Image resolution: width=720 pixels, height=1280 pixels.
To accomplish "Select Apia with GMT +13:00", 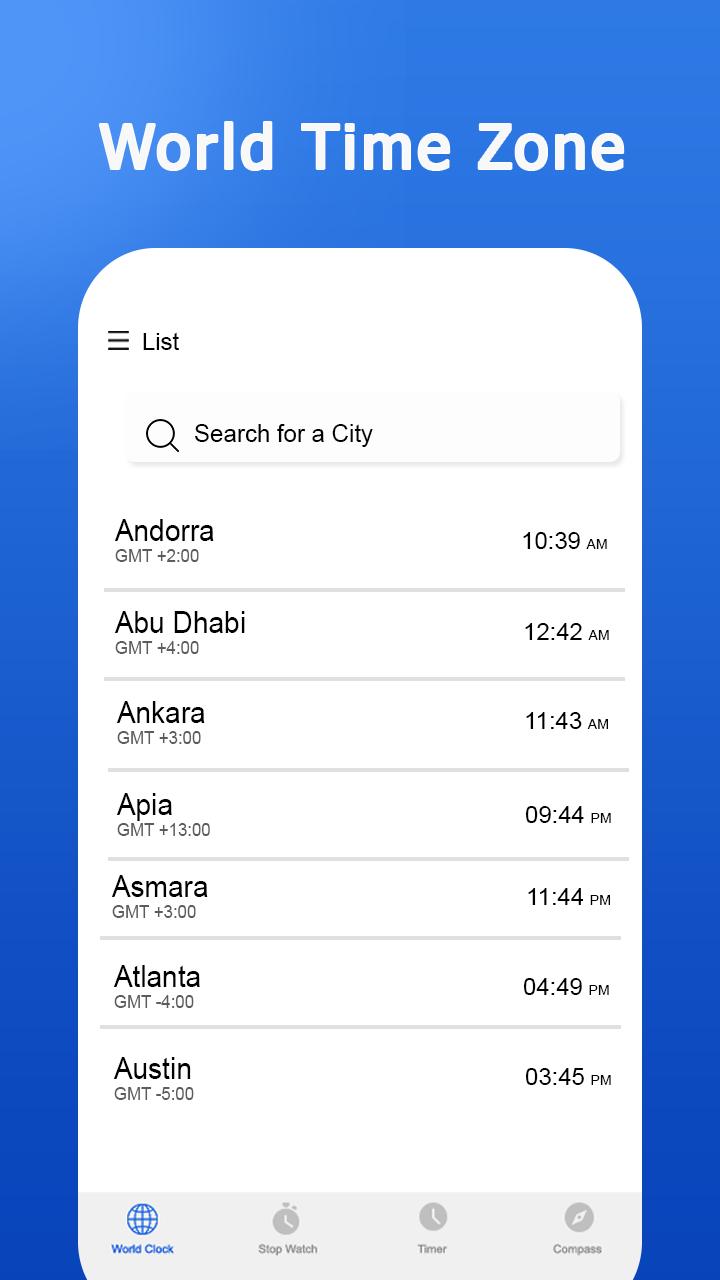I will 360,814.
